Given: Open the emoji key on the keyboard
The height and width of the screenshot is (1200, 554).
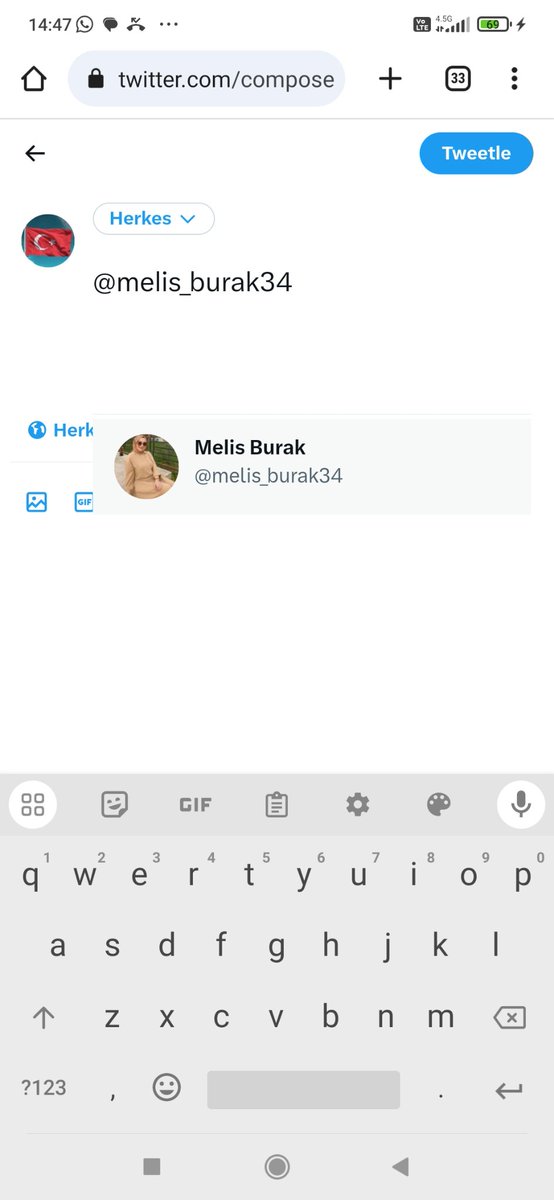Looking at the screenshot, I should click(x=167, y=1088).
